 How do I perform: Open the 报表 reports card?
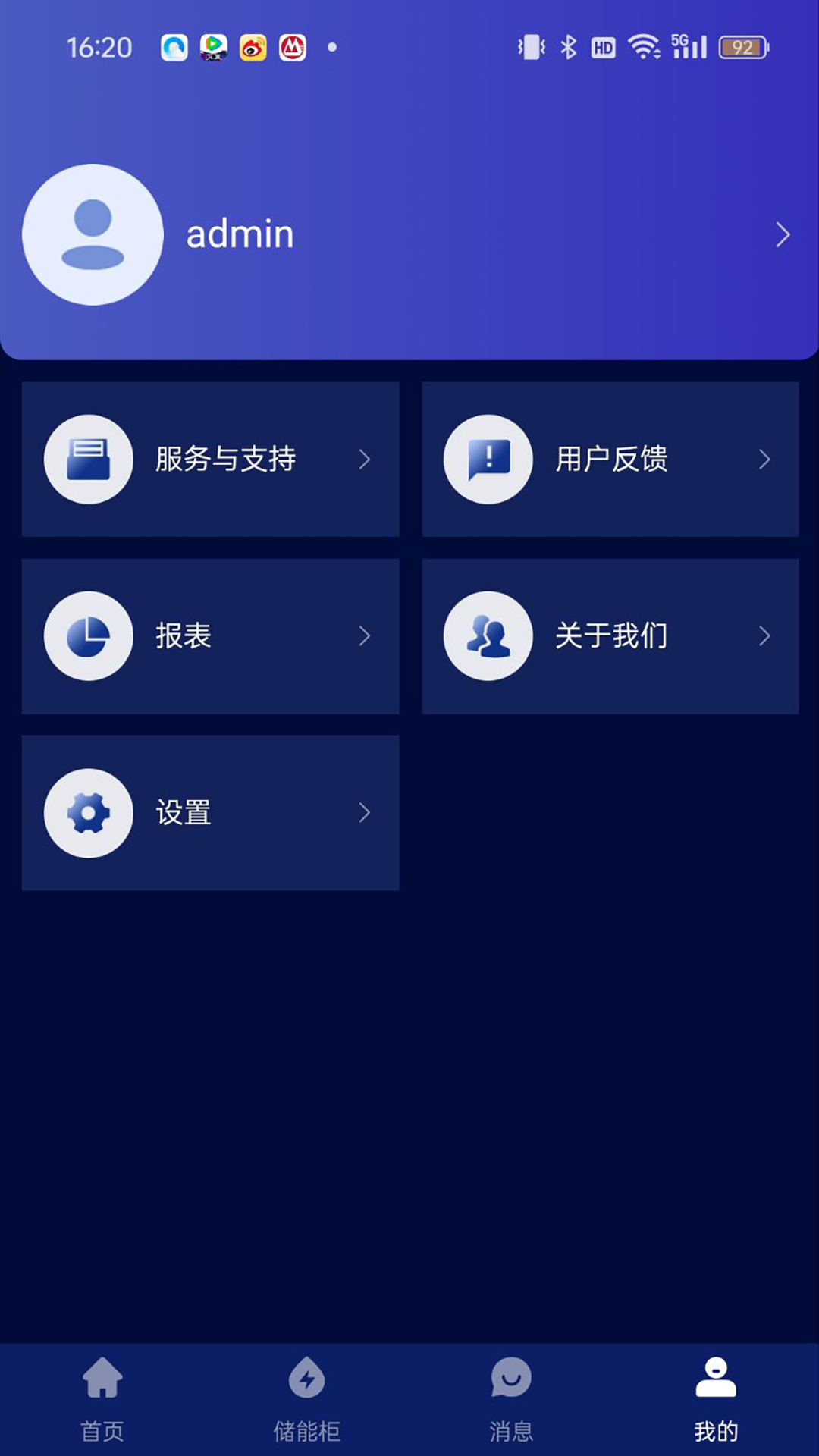coord(210,636)
